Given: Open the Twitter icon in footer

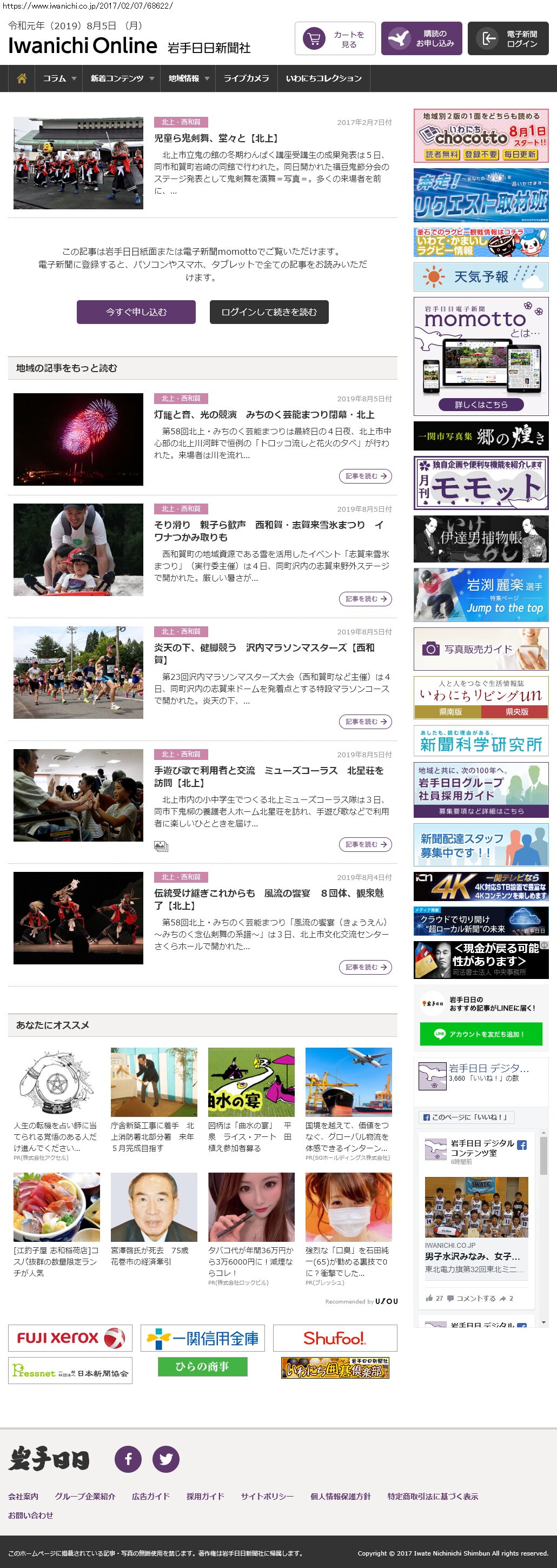Looking at the screenshot, I should (x=165, y=1459).
